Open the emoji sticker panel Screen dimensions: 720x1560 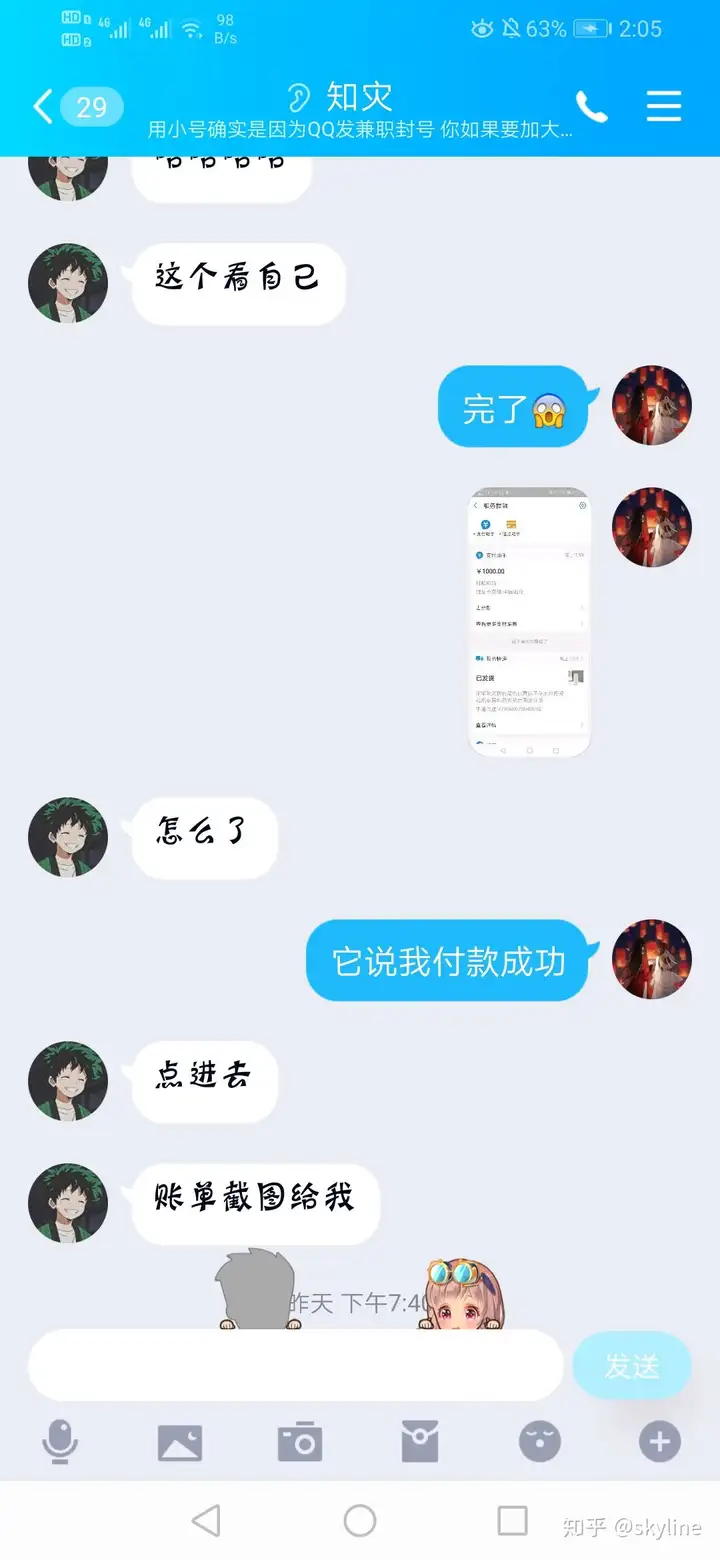click(540, 1442)
